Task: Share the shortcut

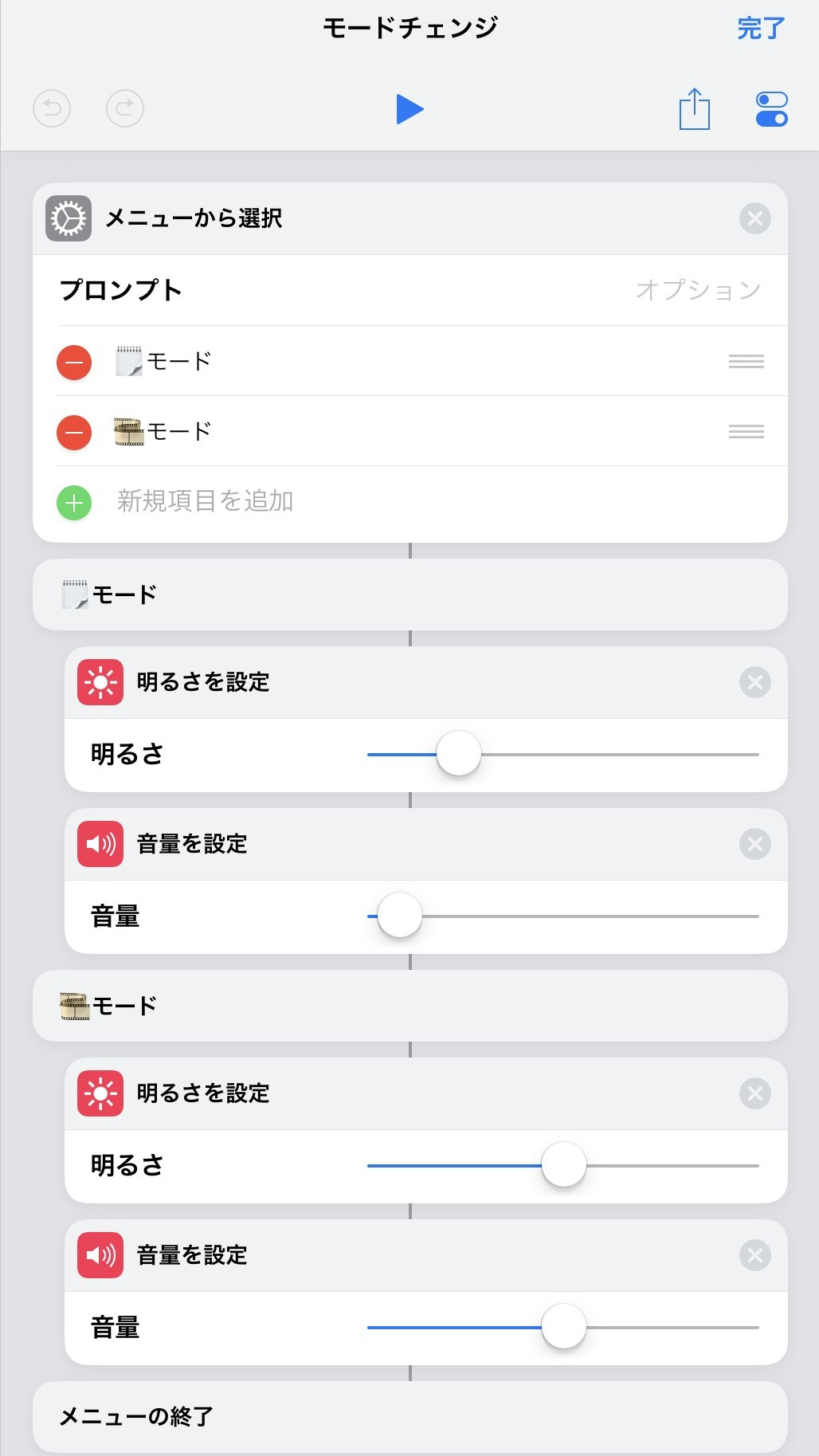Action: (694, 108)
